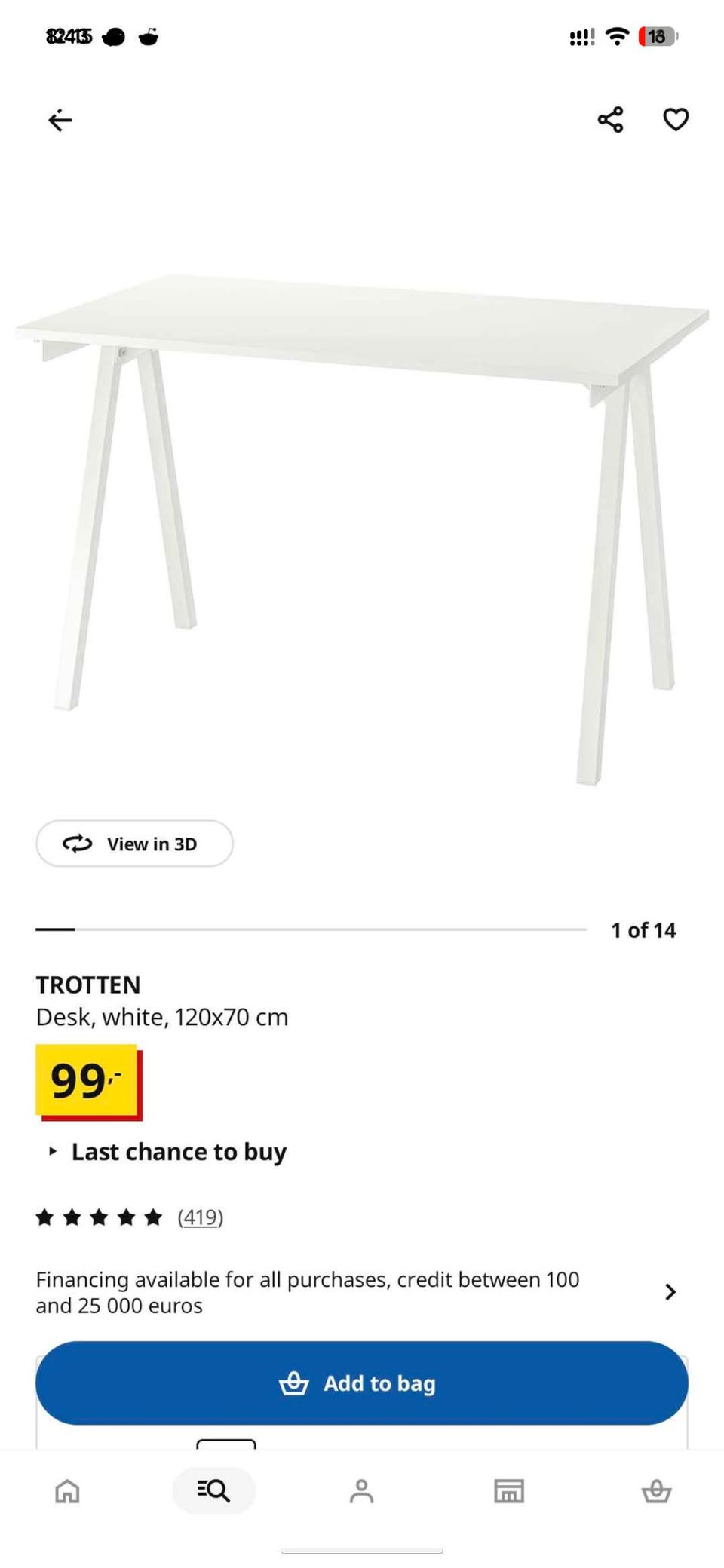Open financing available information
This screenshot has width=724, height=1568.
356,1292
